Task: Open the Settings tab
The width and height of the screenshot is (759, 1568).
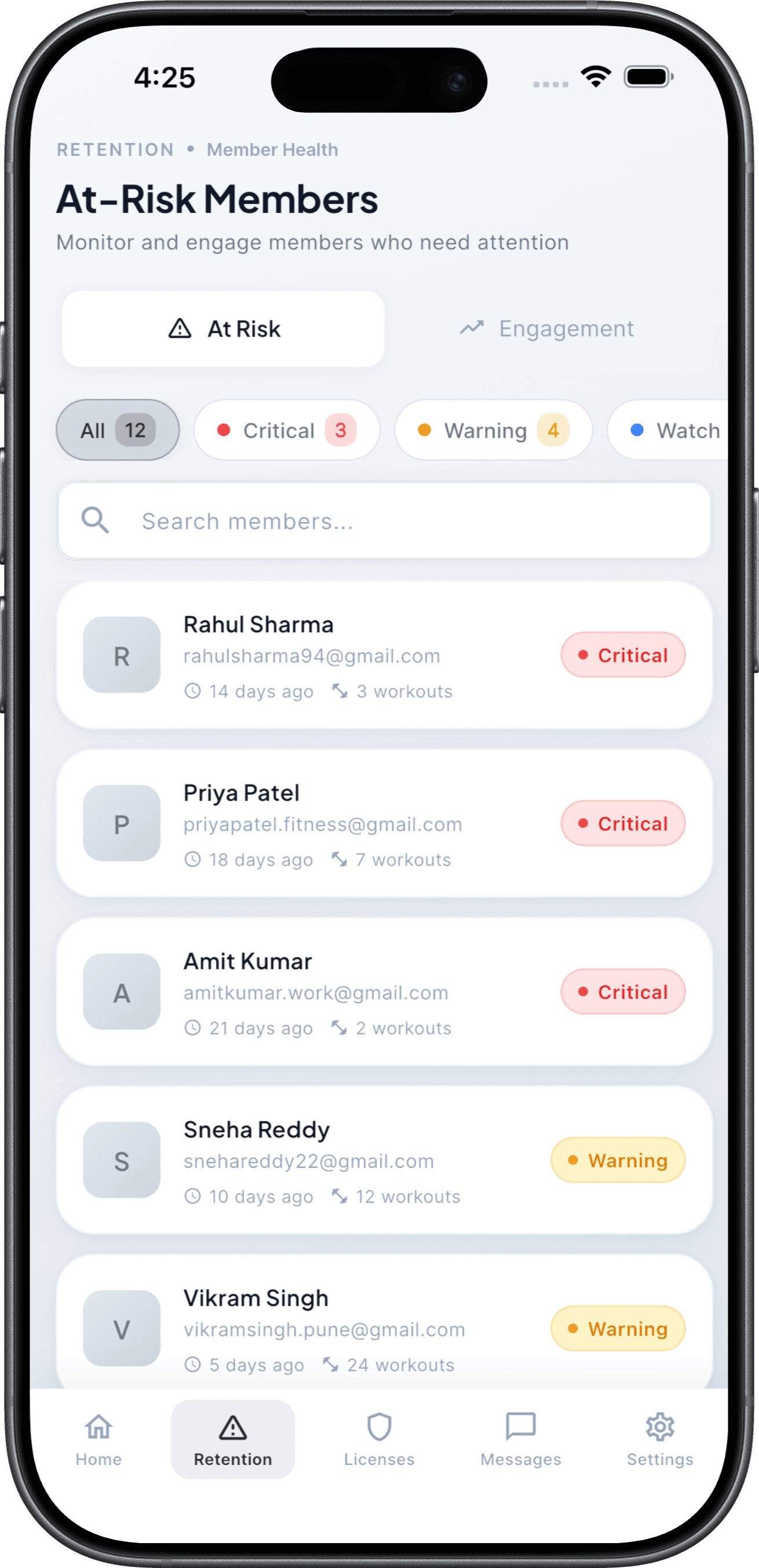Action: click(x=660, y=1439)
